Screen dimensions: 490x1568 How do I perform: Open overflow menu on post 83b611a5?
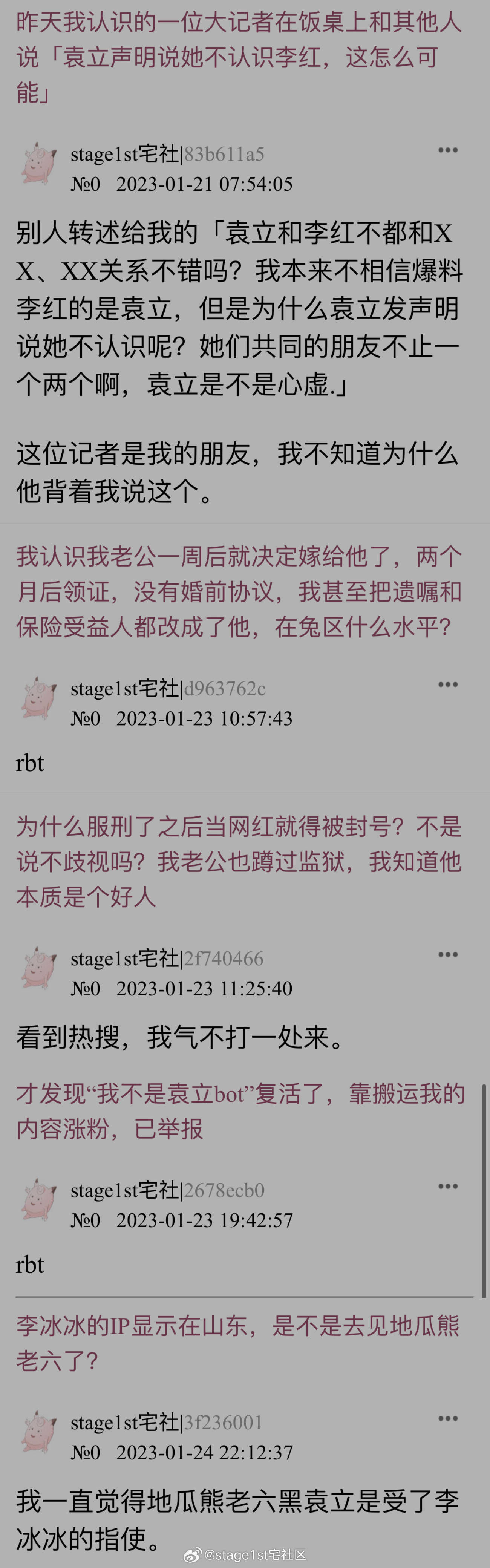coord(447,150)
